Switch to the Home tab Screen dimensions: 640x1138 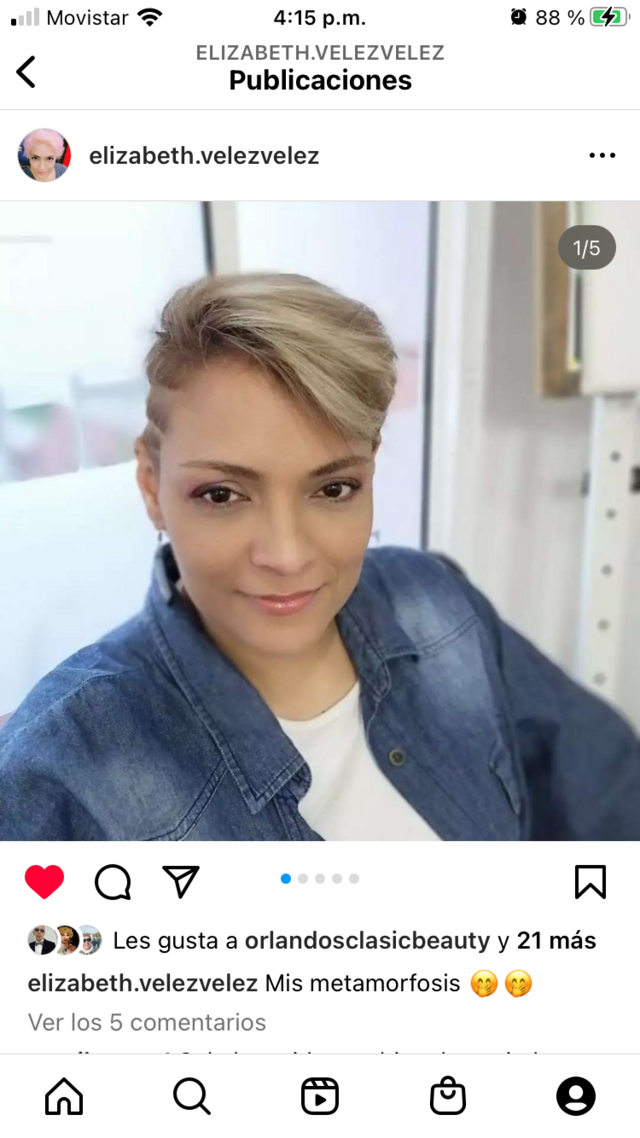click(64, 1096)
